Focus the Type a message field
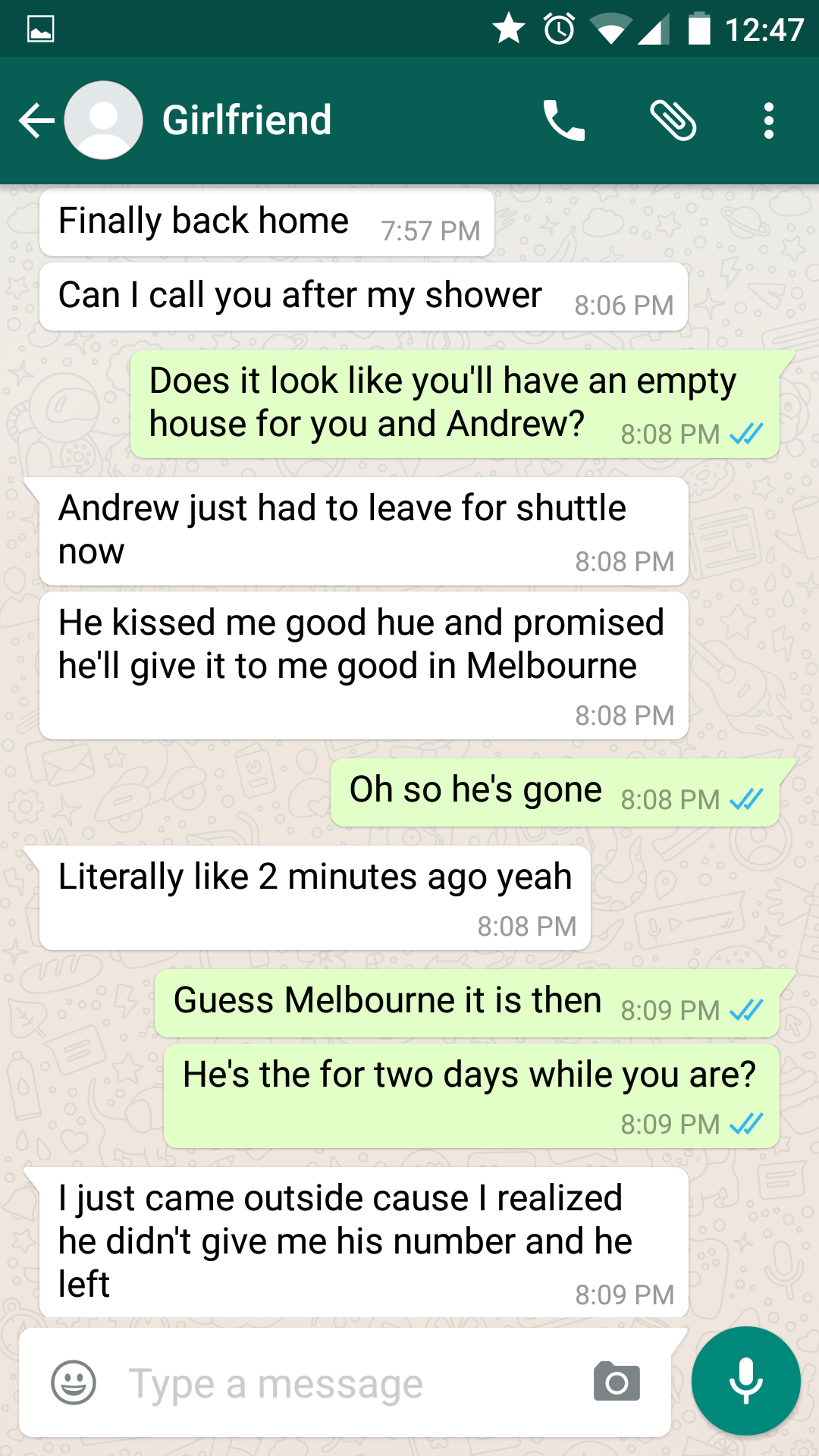Viewport: 819px width, 1456px height. 349,1383
